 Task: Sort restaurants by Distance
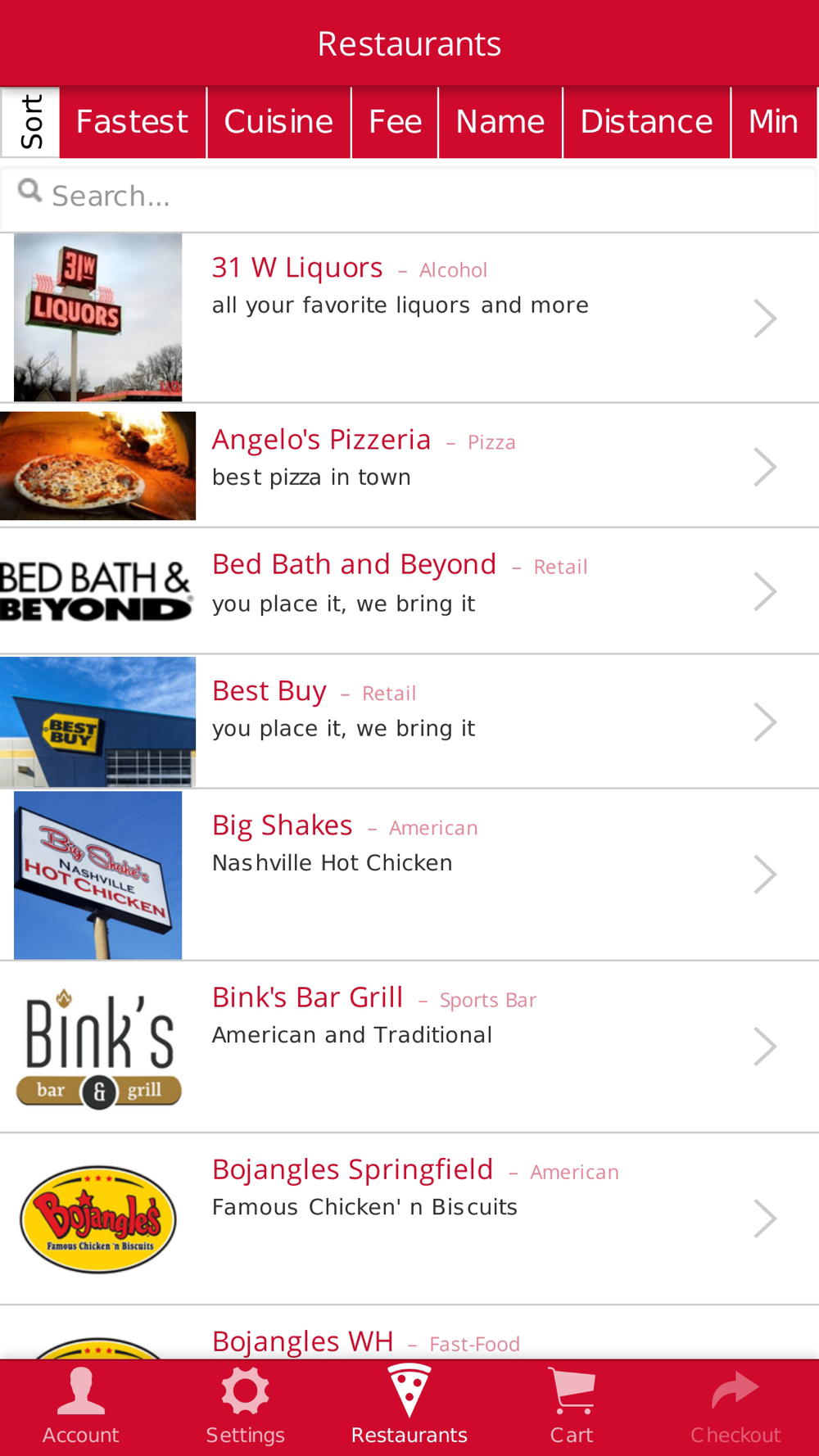(x=646, y=122)
